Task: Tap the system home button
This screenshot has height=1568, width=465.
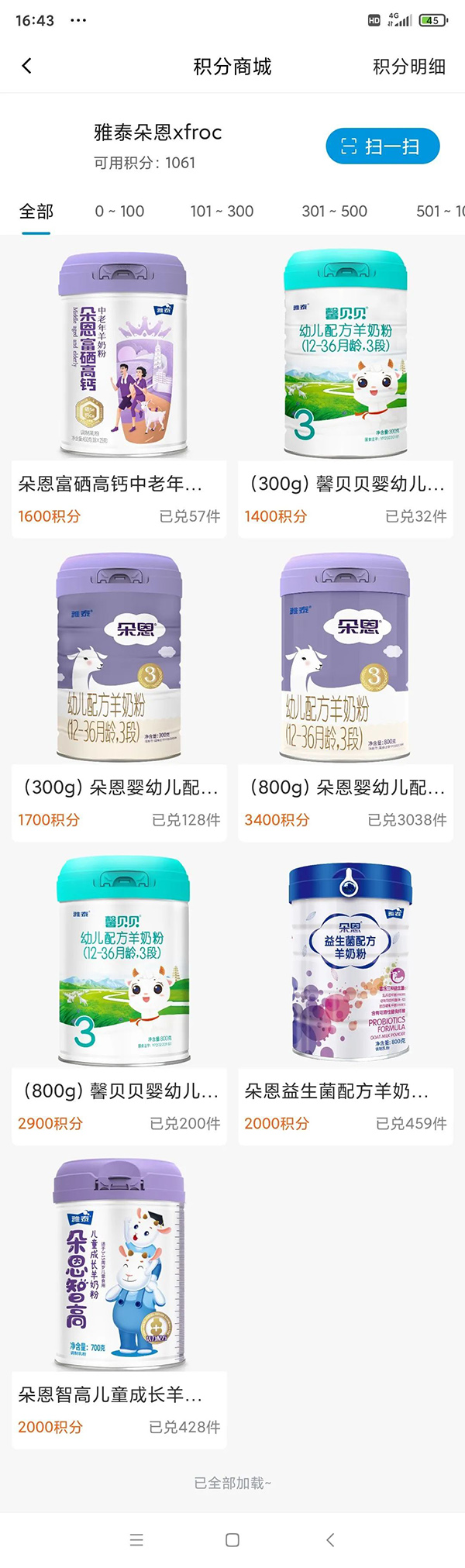Action: 232,1540
